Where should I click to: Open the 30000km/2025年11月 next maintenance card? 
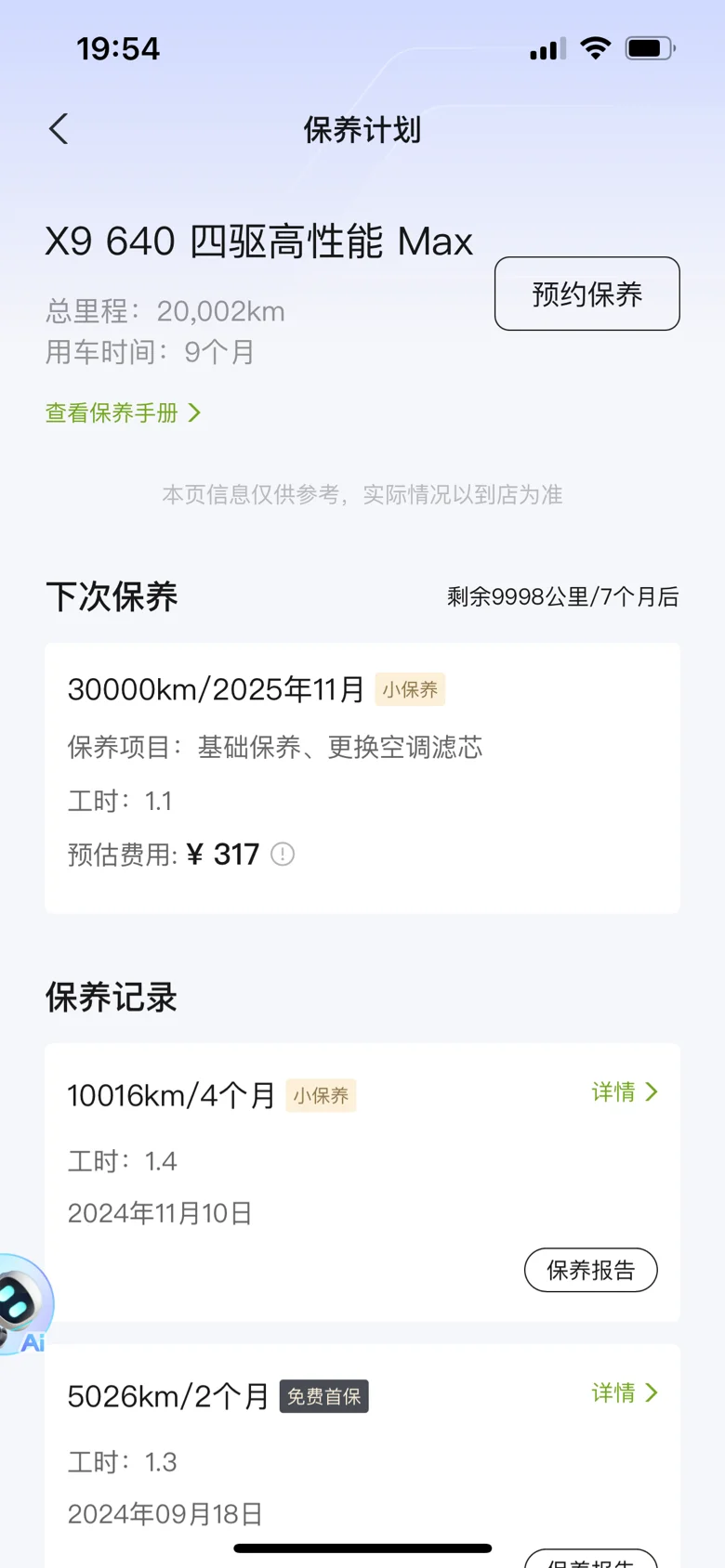[362, 777]
